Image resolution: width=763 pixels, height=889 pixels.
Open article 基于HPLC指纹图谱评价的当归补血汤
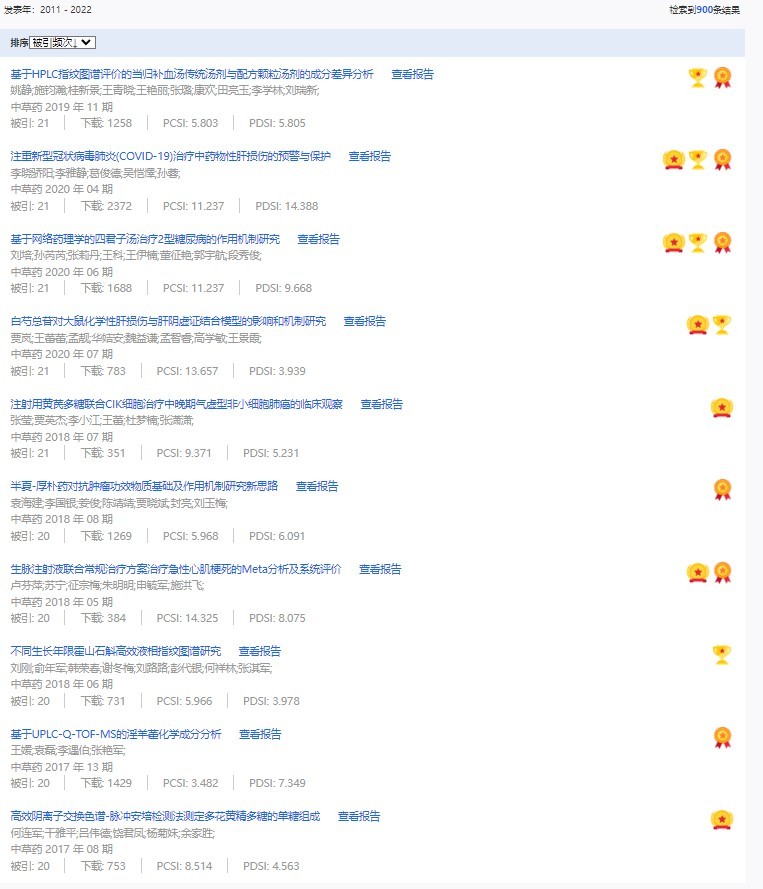192,74
